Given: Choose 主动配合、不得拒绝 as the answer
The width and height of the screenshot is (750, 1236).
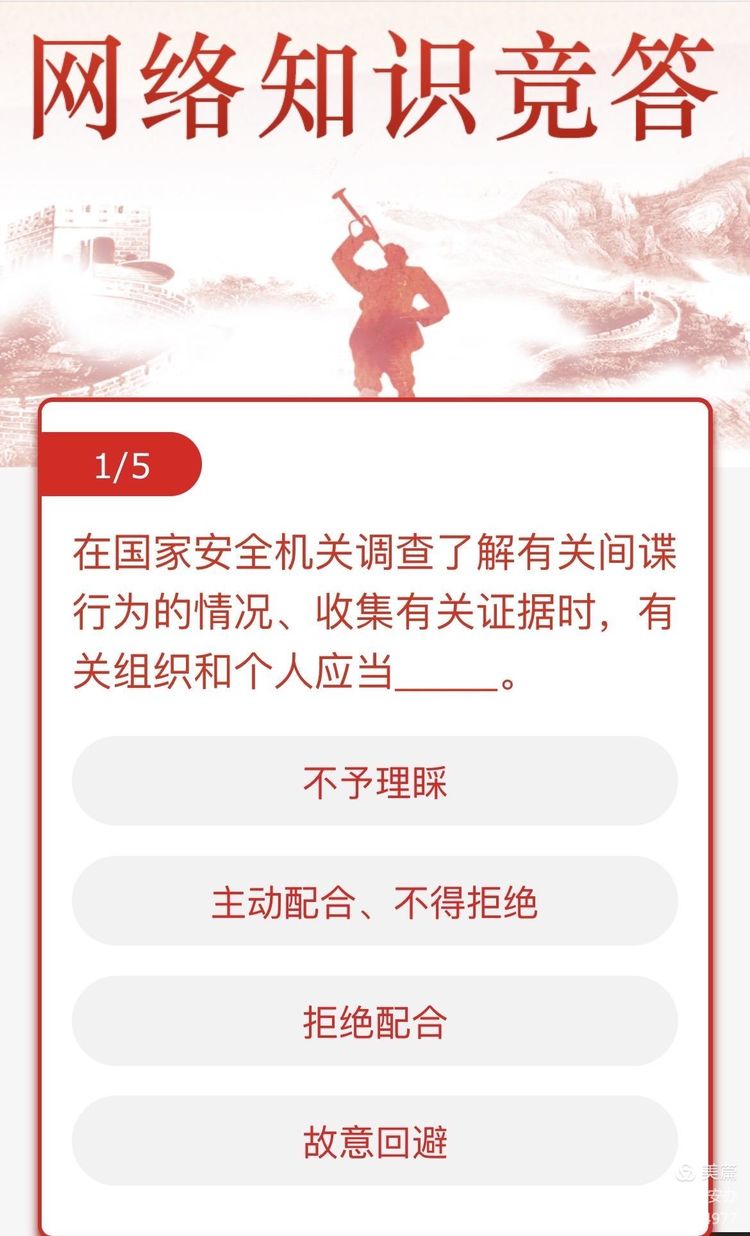Looking at the screenshot, I should [x=375, y=902].
